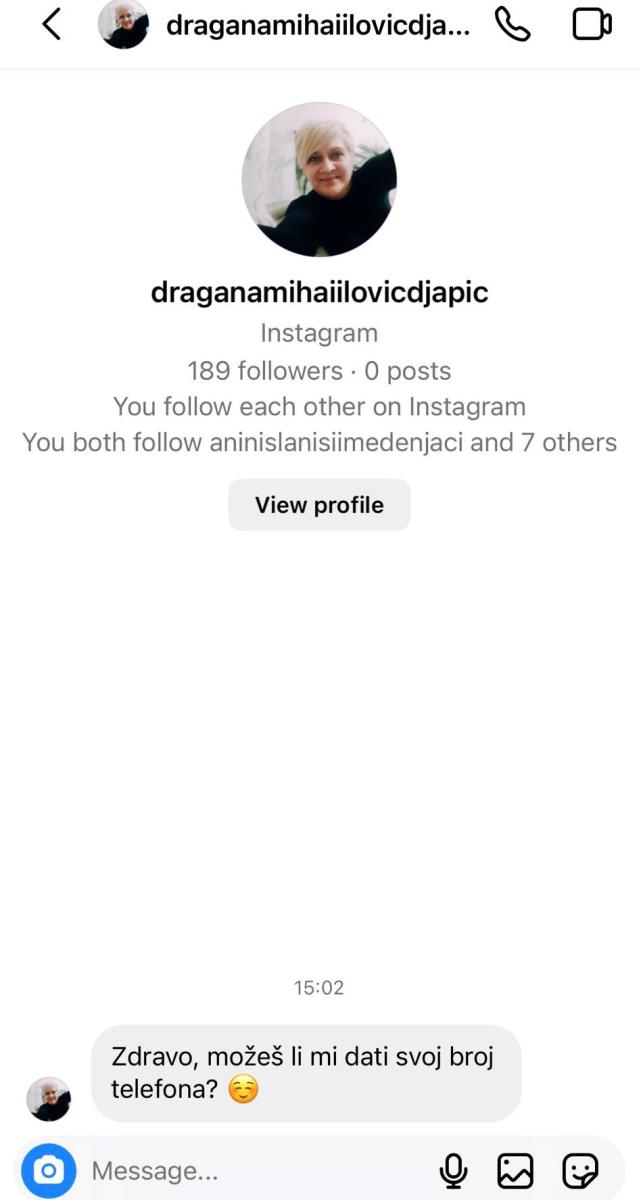639x1200 pixels.
Task: Start an audio call with draganamihailovicdjapic
Action: (x=513, y=26)
